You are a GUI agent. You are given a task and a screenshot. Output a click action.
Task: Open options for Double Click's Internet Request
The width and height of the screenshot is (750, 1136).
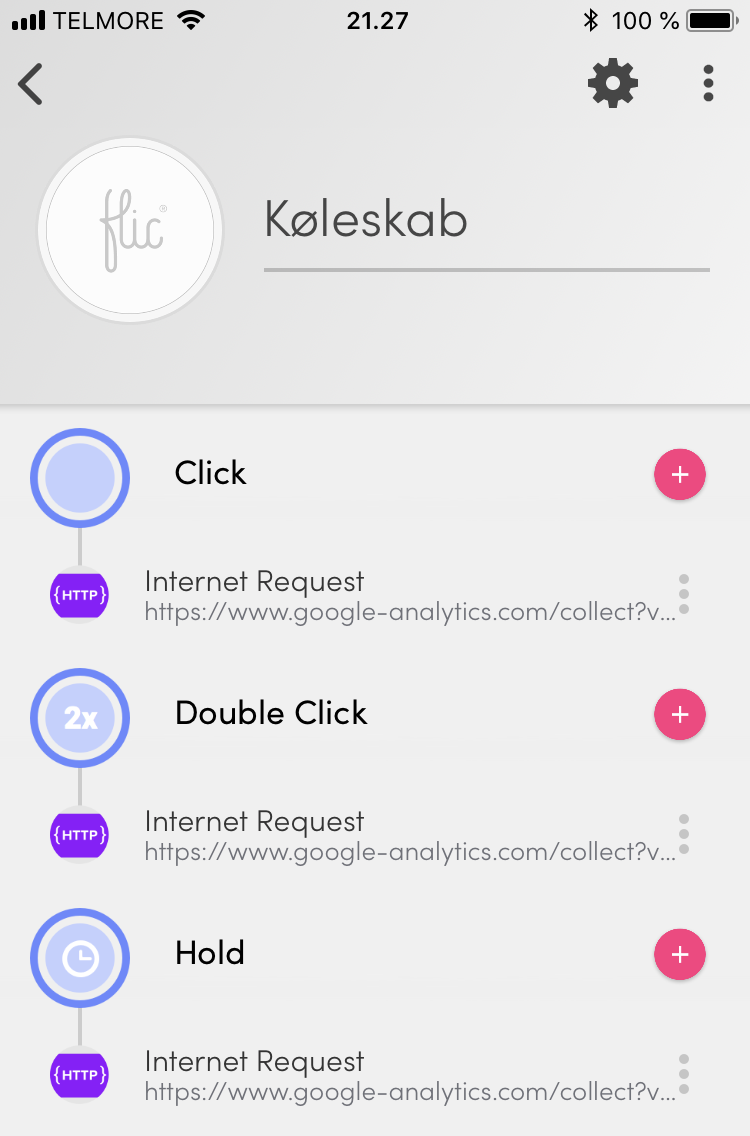(x=684, y=834)
